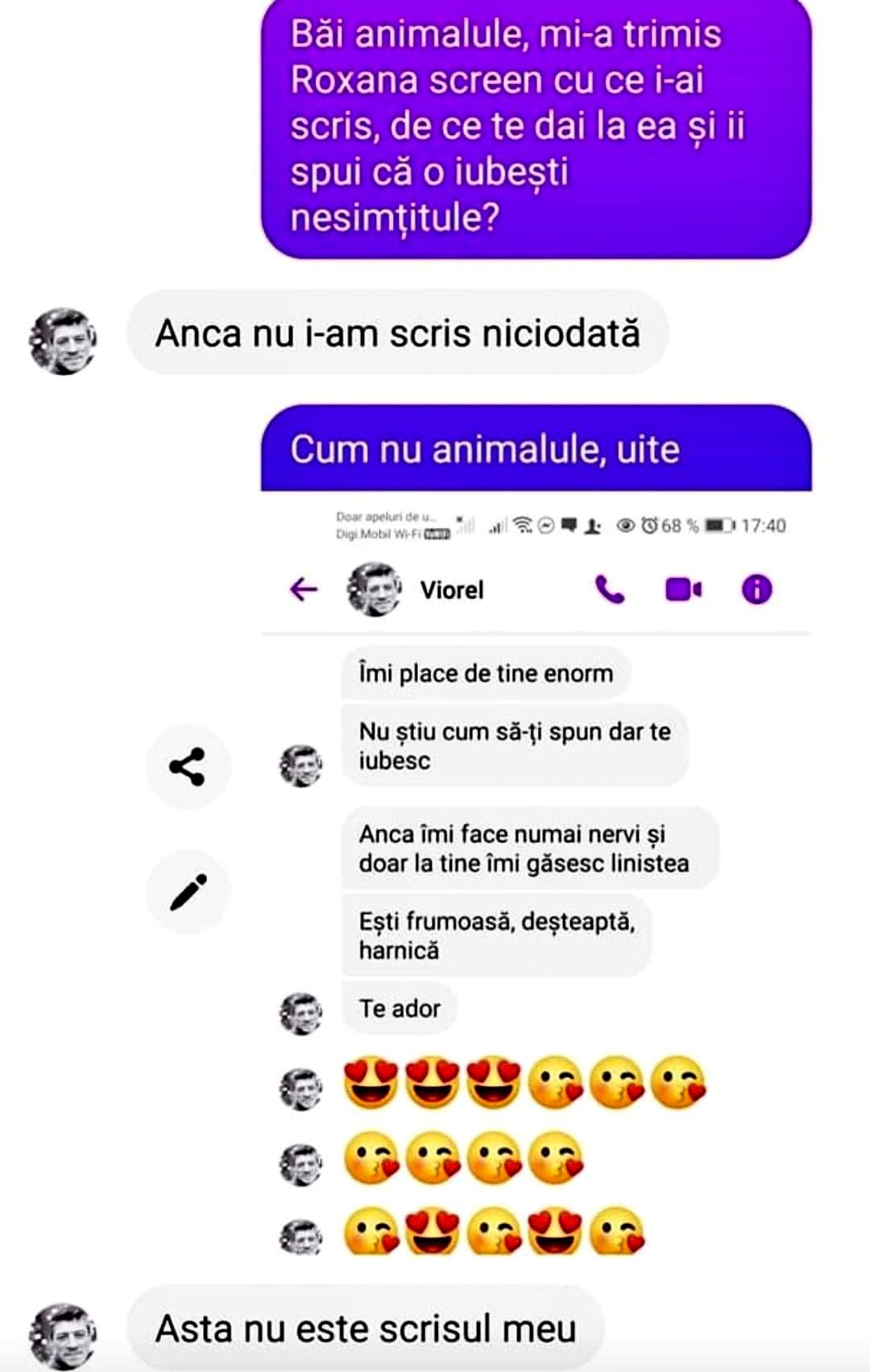Share the sent screenshot image
This screenshot has height=1372, width=870.
pos(188,766)
